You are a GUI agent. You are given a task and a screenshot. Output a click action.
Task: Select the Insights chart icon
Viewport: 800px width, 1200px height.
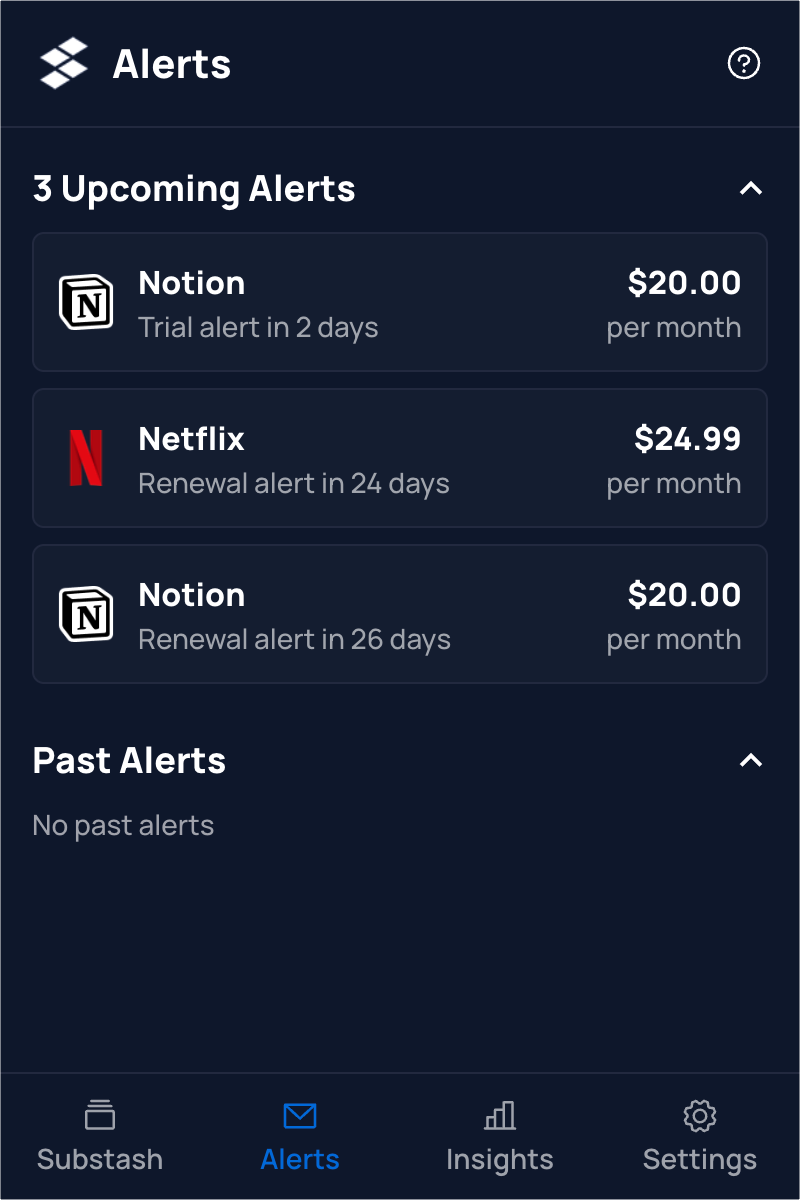coord(499,1115)
